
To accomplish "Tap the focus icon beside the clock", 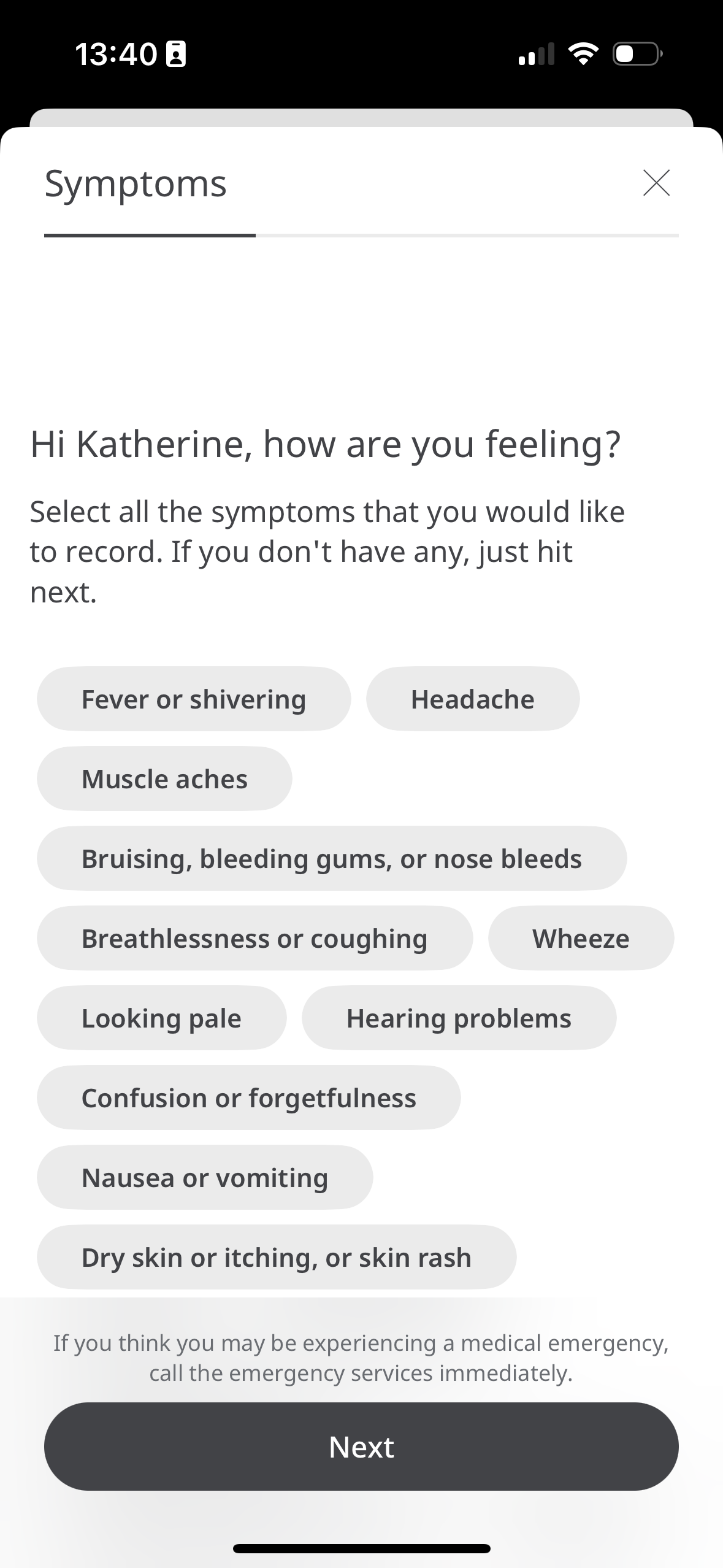I will [175, 54].
